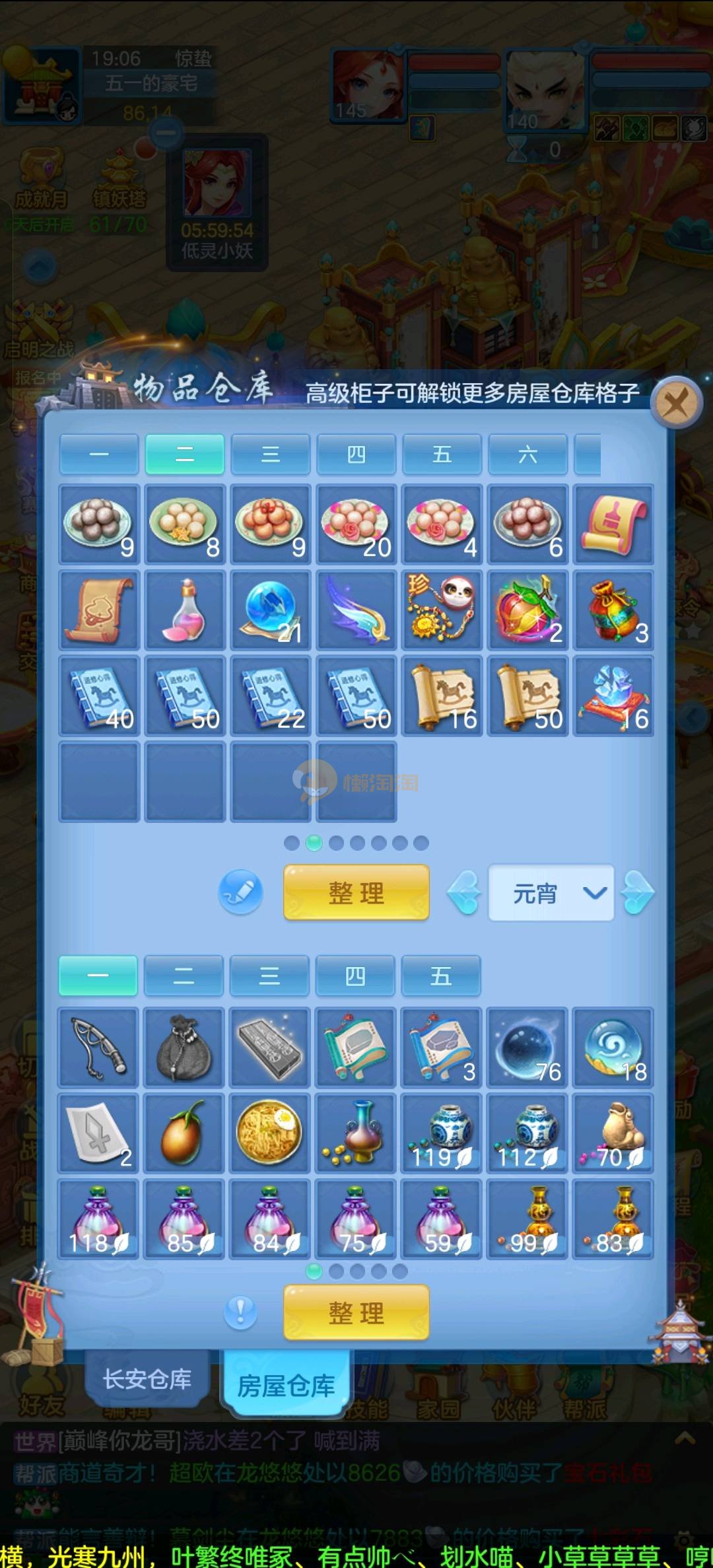
Task: Switch to backpack page 四
Action: coord(355,976)
